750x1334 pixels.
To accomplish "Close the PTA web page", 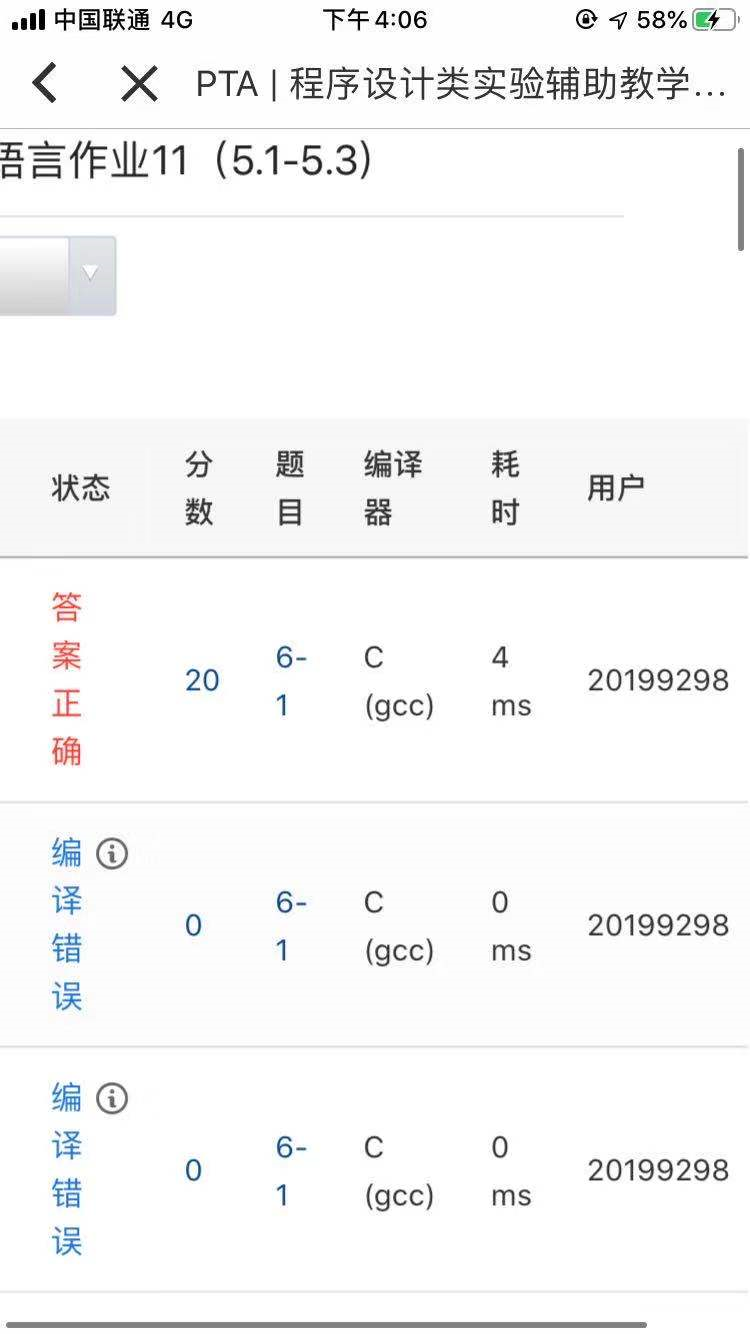I will click(x=139, y=84).
